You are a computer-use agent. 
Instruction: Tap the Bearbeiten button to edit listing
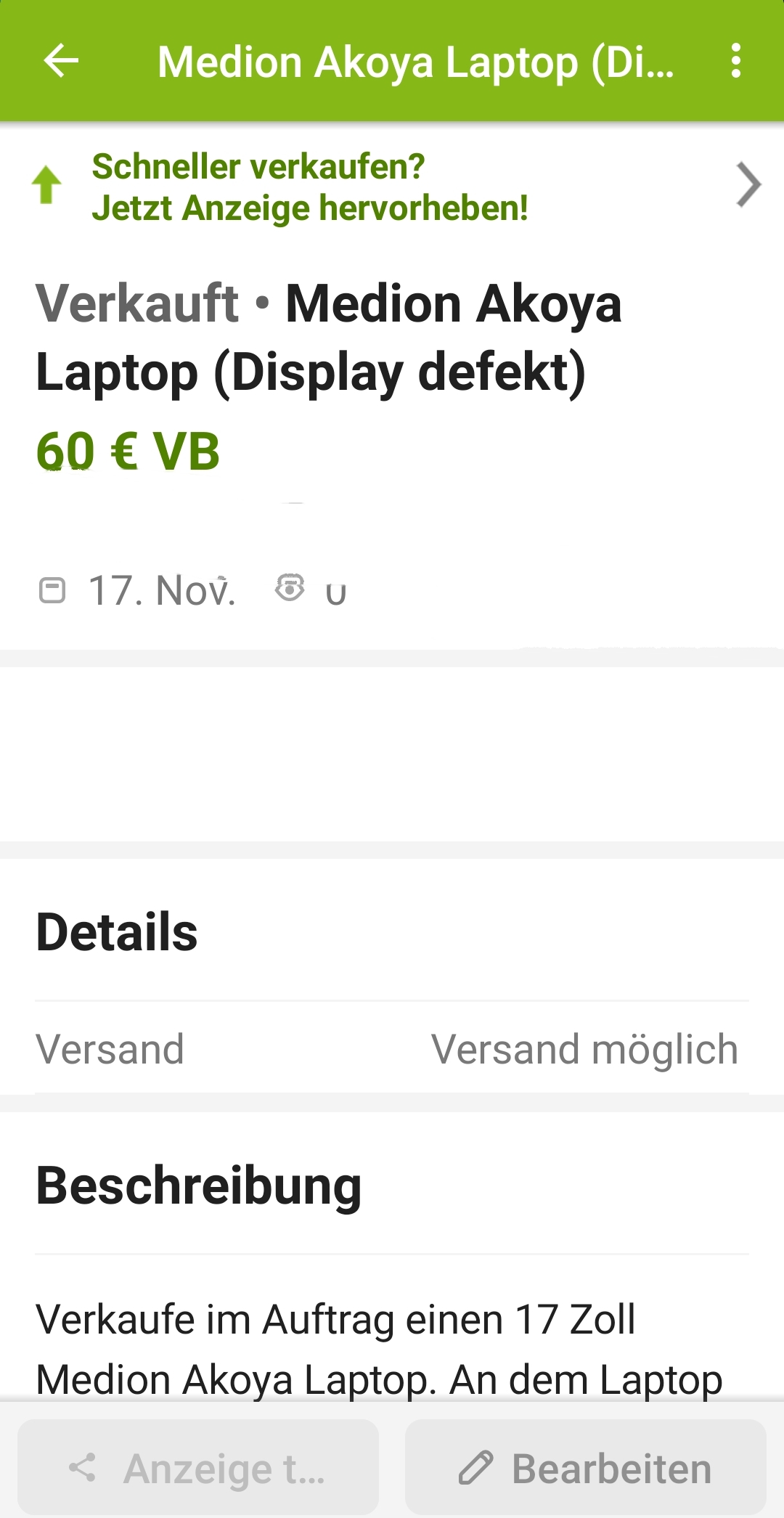pyautogui.click(x=585, y=1468)
